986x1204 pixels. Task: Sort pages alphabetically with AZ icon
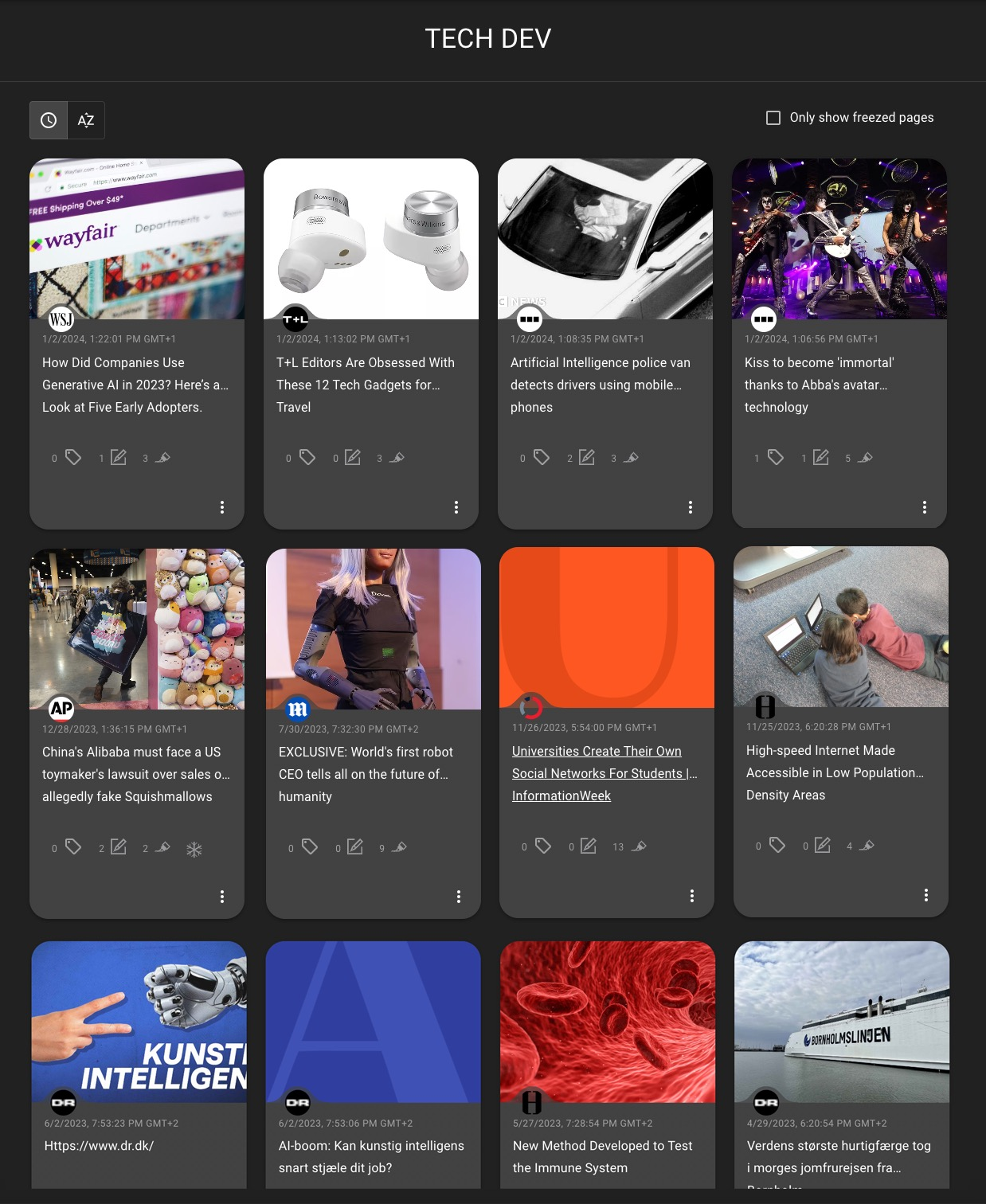pyautogui.click(x=86, y=120)
